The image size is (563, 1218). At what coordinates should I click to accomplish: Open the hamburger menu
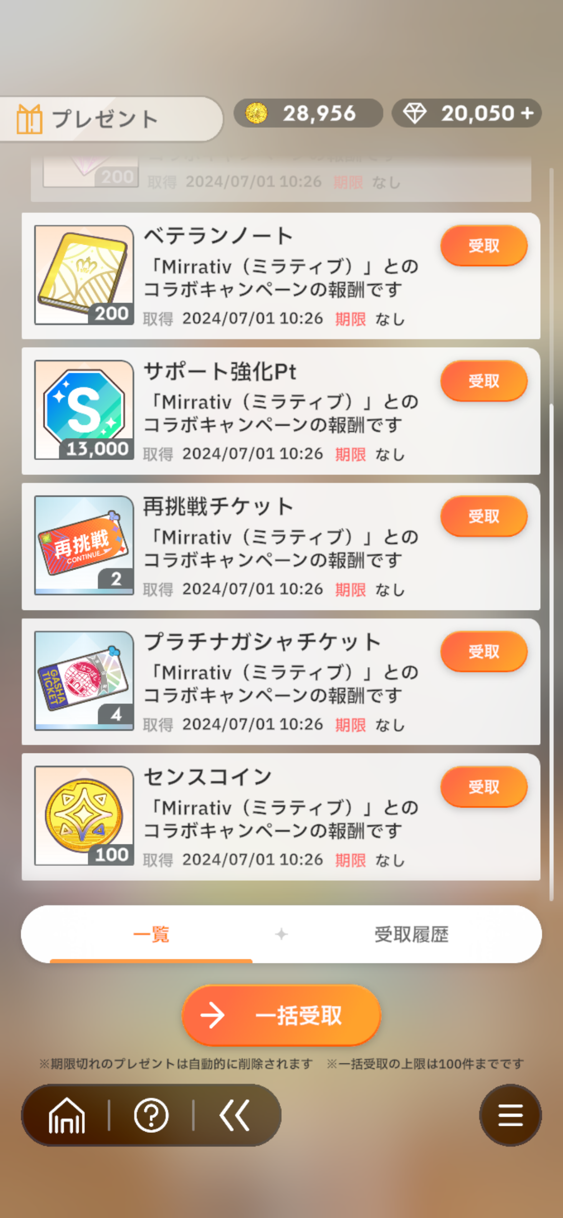click(510, 1116)
